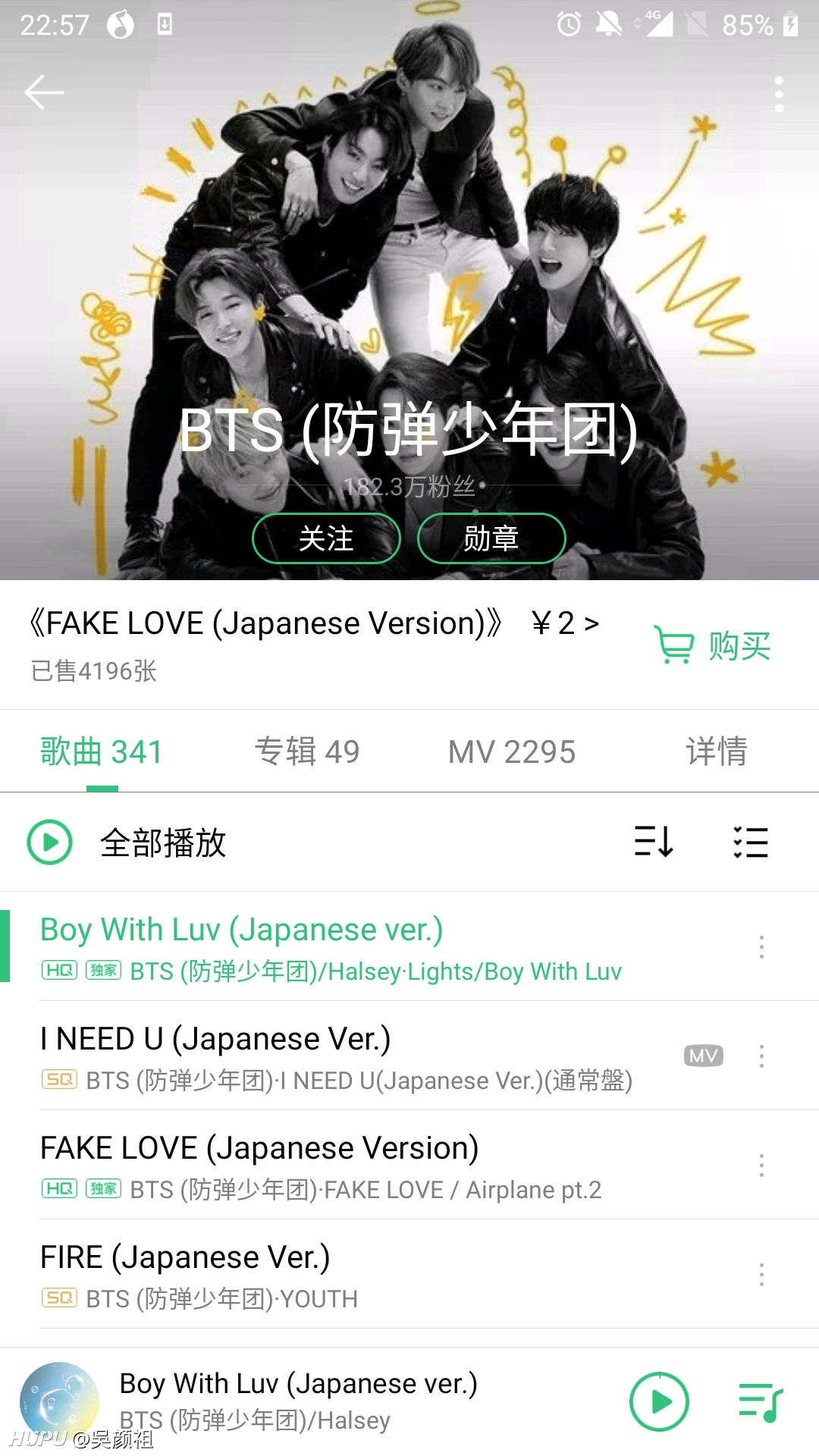Follow BTS with the 关注 button
This screenshot has height=1456, width=819.
point(326,538)
